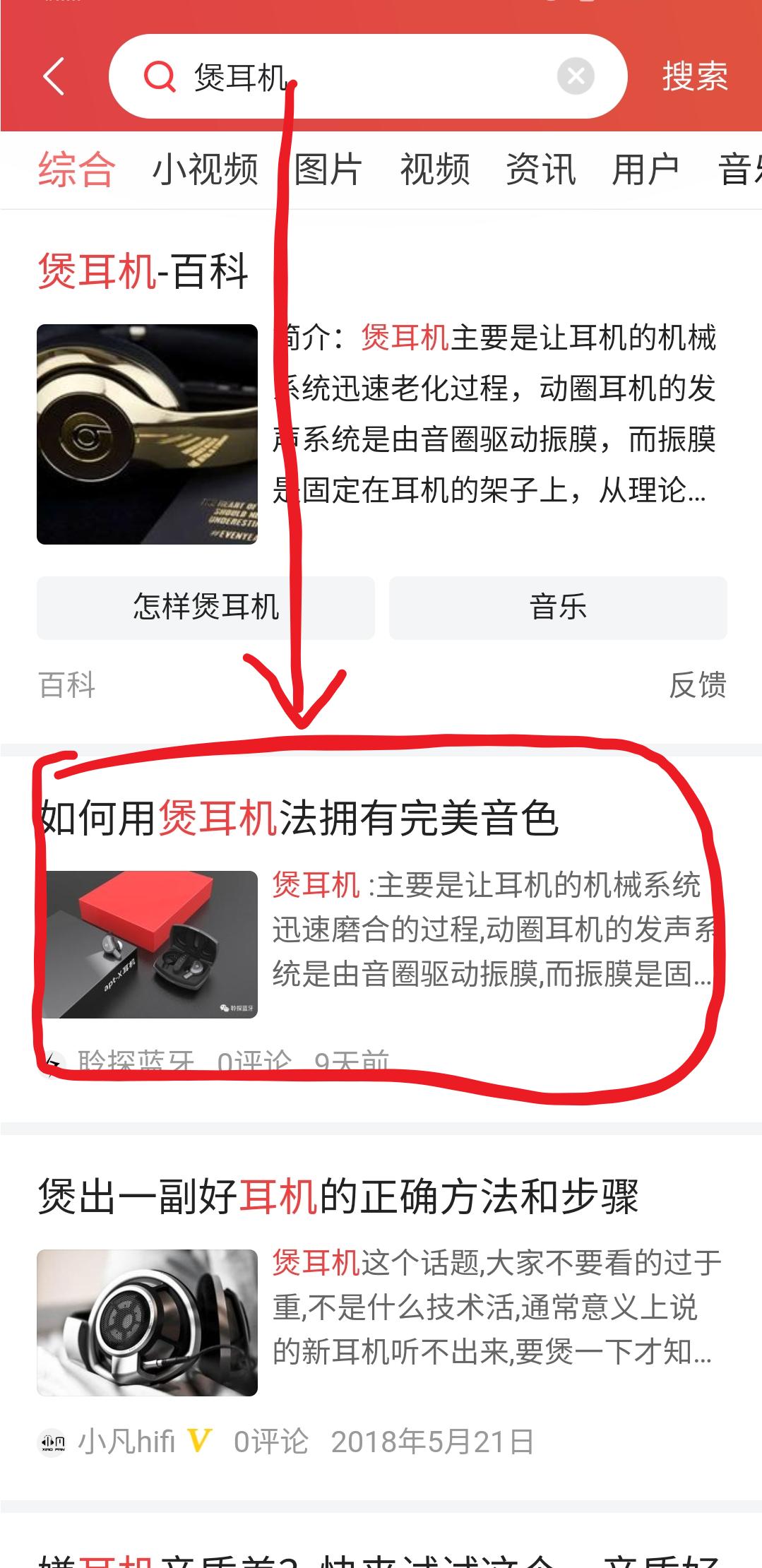Open the 百科 thumbnail of the golden headphone
Viewport: 762px width, 1568px height.
point(150,435)
